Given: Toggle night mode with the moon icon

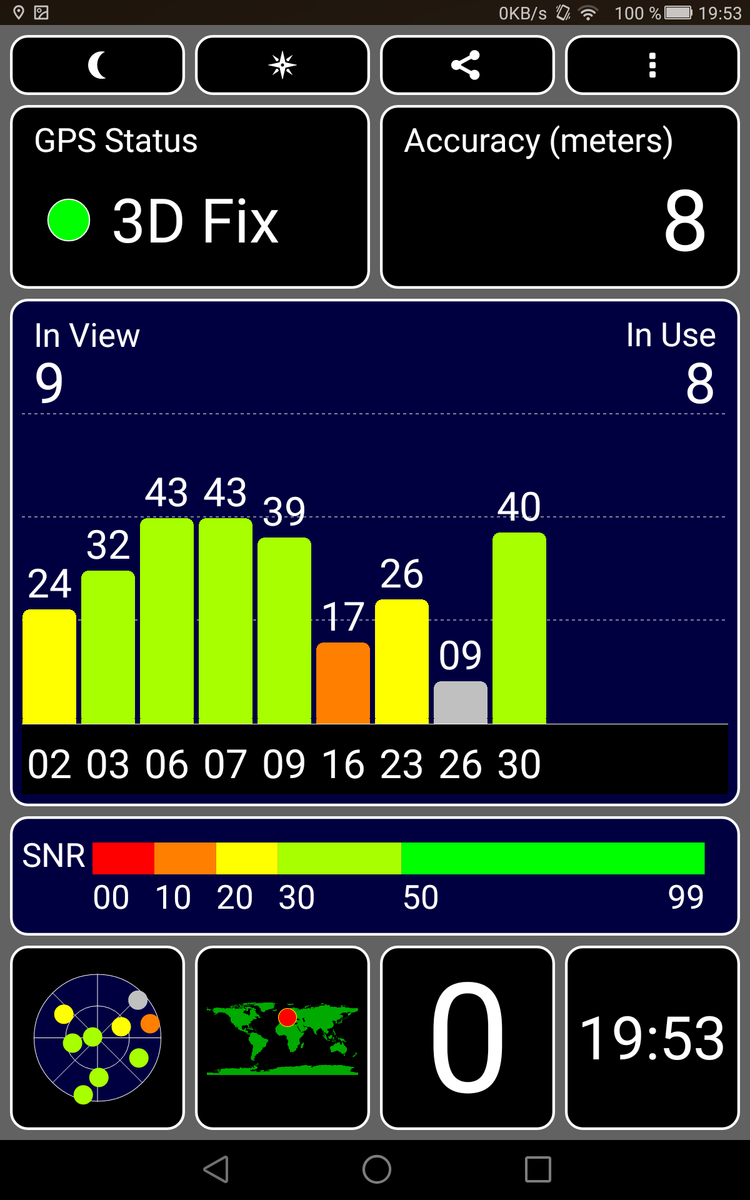Looking at the screenshot, I should click(x=97, y=66).
